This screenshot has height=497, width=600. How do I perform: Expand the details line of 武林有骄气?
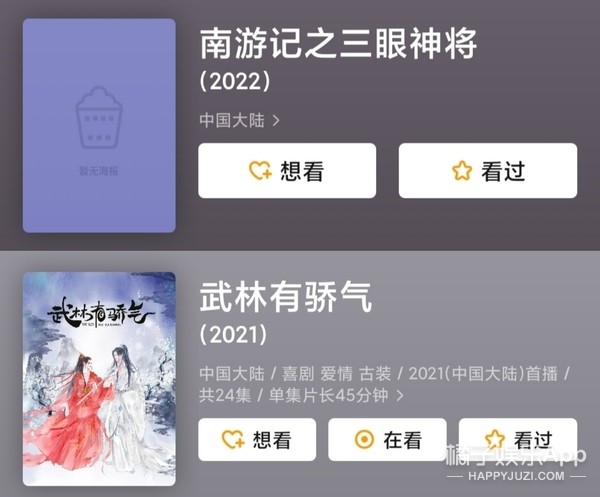point(400,396)
